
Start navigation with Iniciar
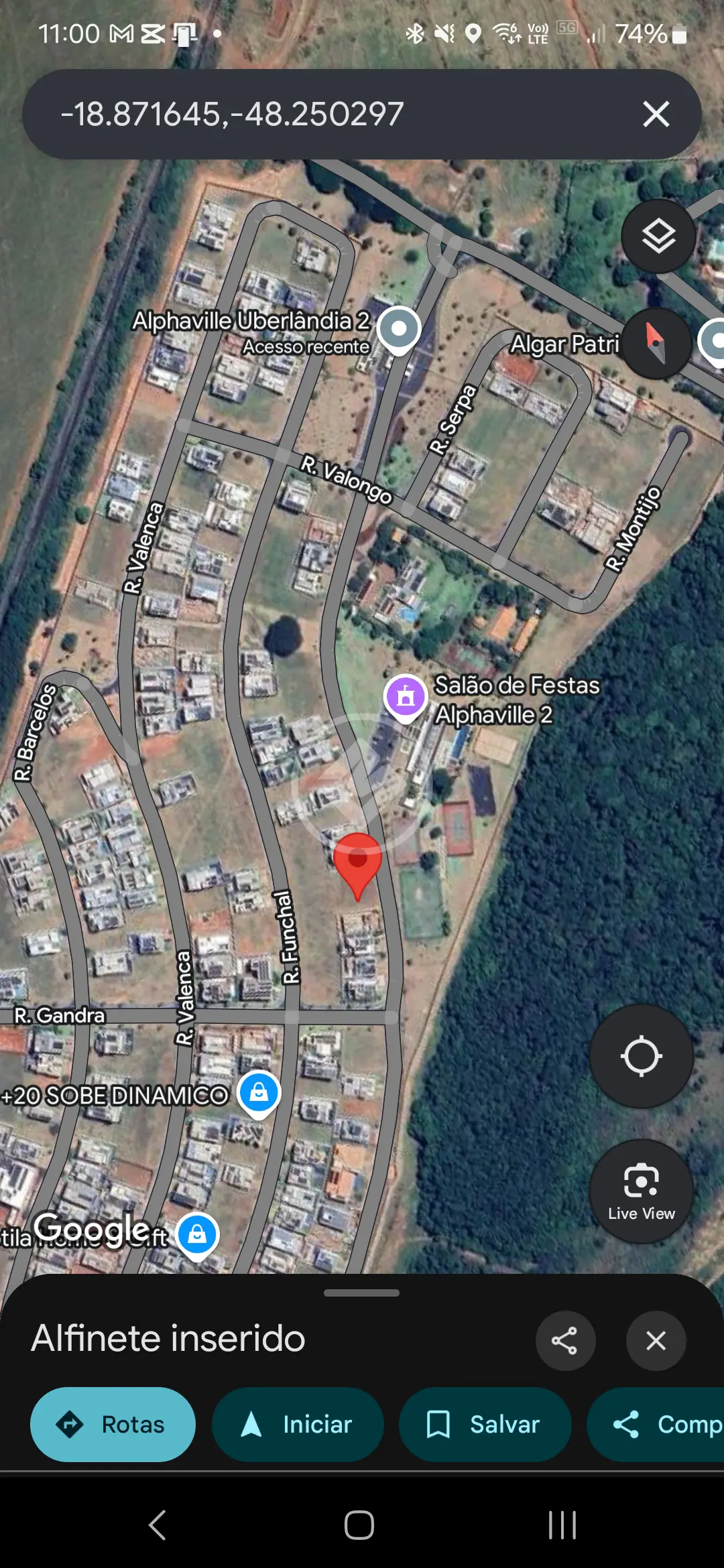pos(298,1425)
